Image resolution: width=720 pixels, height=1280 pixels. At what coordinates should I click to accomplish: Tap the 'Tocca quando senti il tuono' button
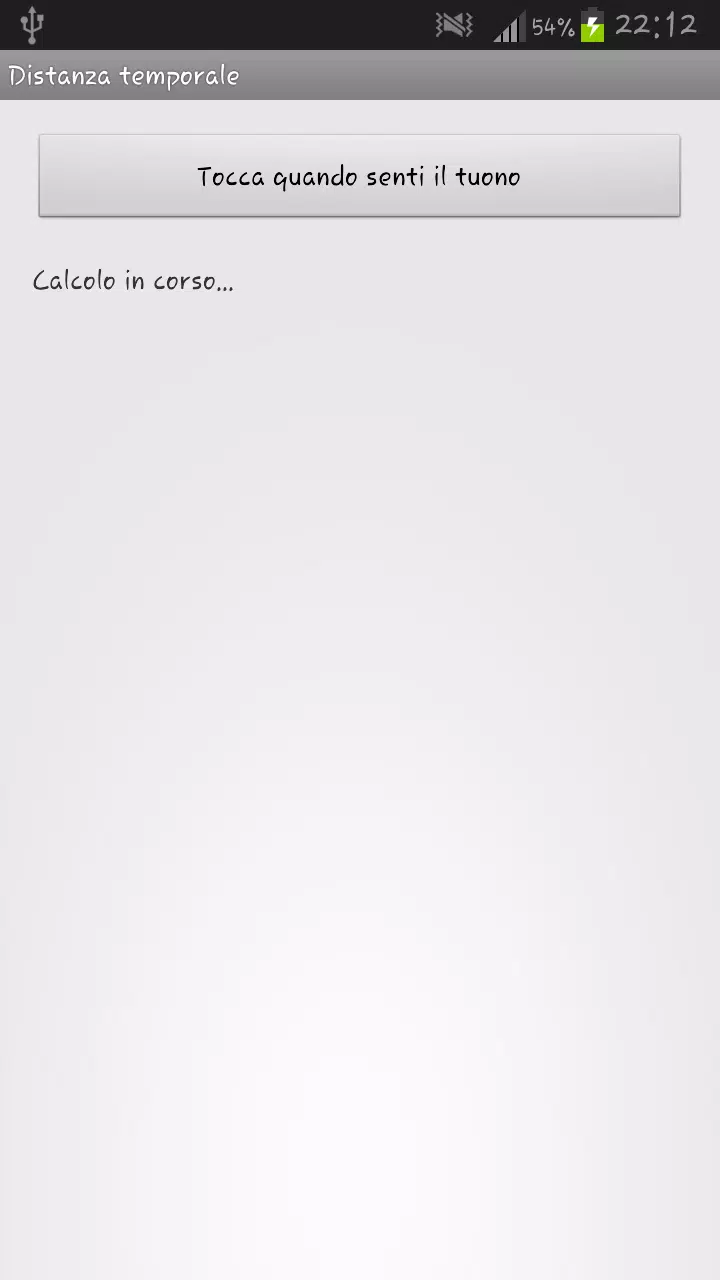point(359,176)
